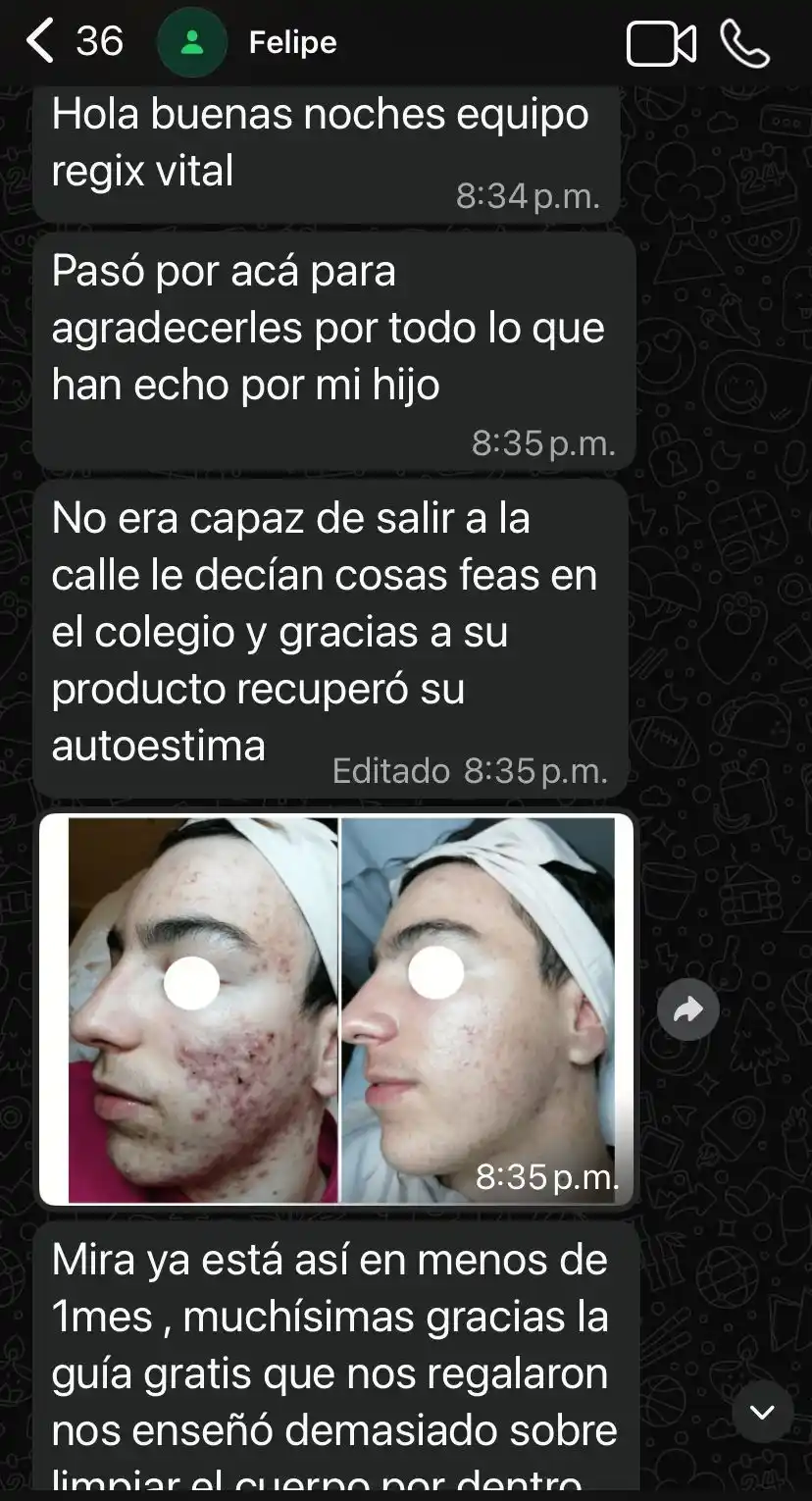Viewport: 812px width, 1501px height.
Task: Jump to the latest messages
Action: click(x=762, y=1412)
